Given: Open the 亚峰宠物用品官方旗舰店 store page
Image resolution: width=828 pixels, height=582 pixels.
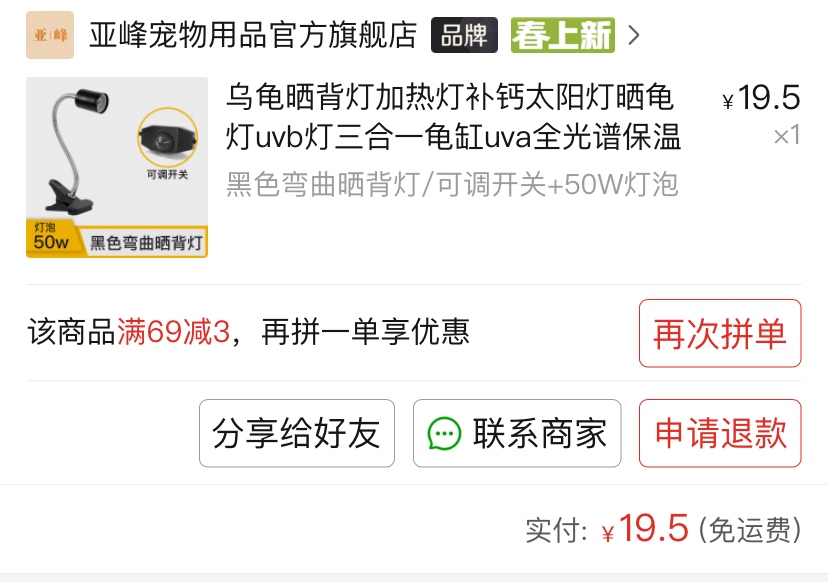Looking at the screenshot, I should coord(252,36).
